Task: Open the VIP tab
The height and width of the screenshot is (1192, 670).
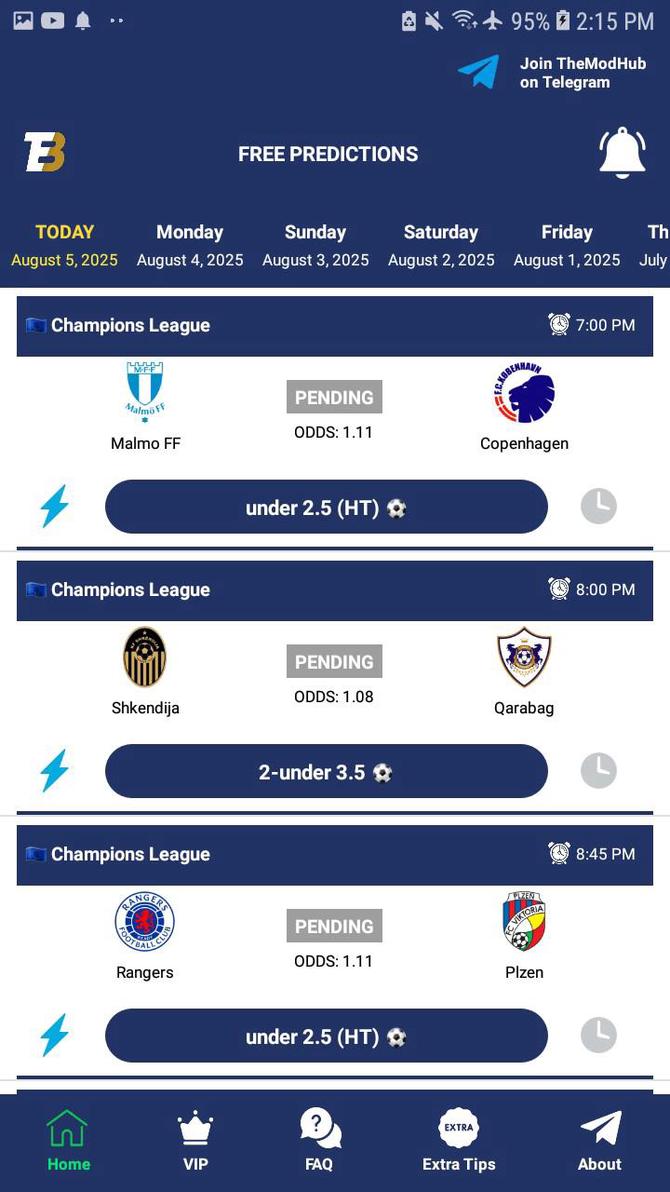Action: [195, 1141]
